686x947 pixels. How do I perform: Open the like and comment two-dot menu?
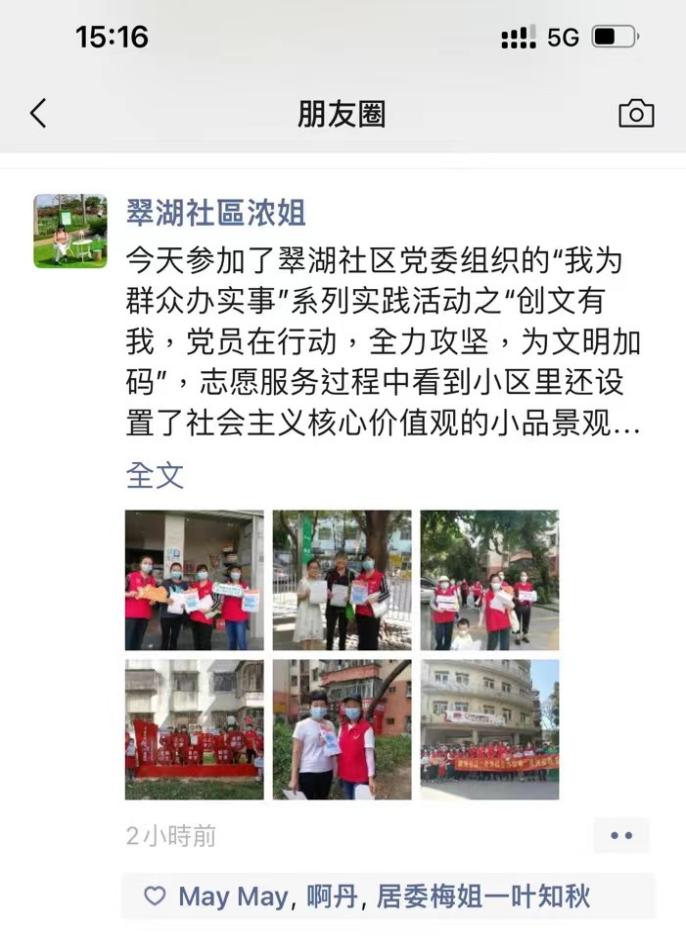pyautogui.click(x=621, y=835)
